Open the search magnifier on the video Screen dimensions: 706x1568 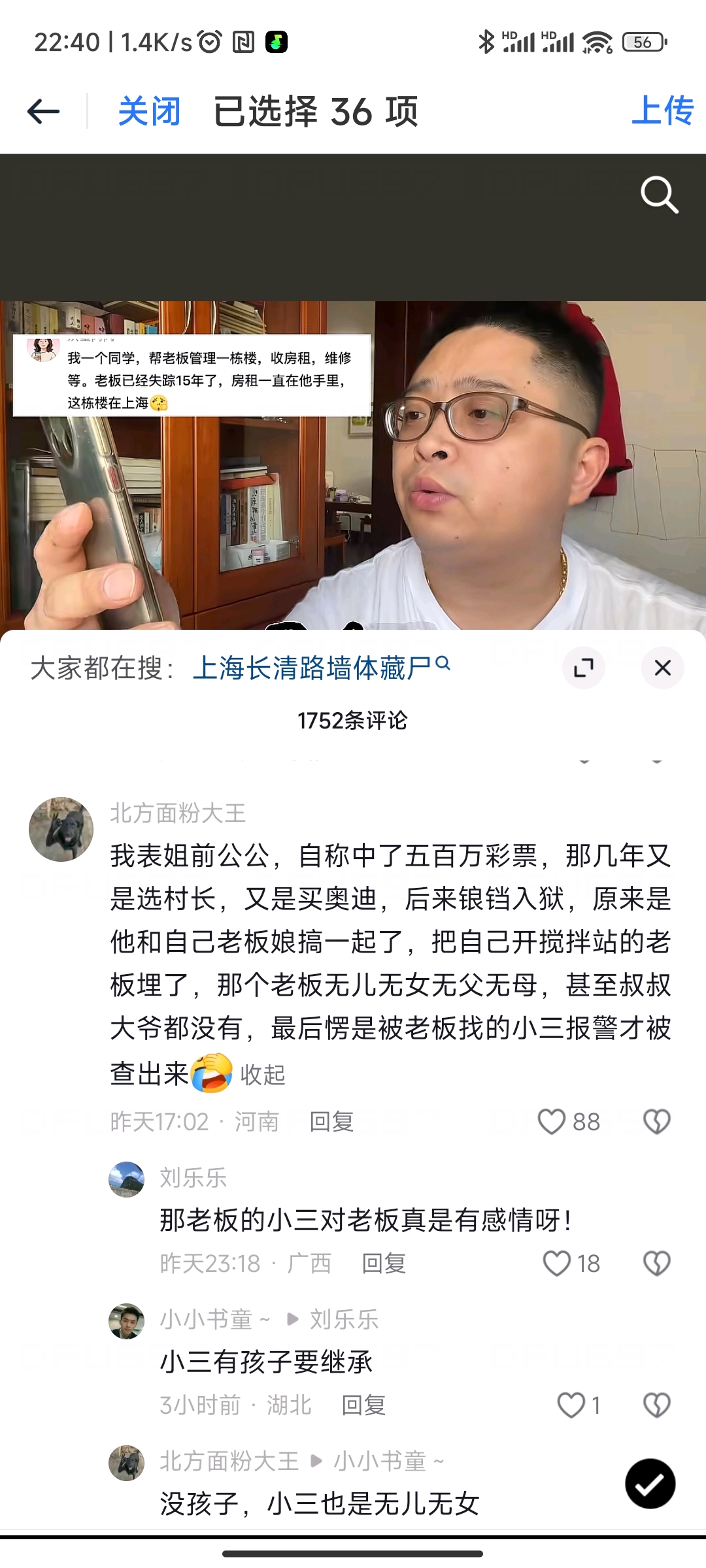point(659,195)
